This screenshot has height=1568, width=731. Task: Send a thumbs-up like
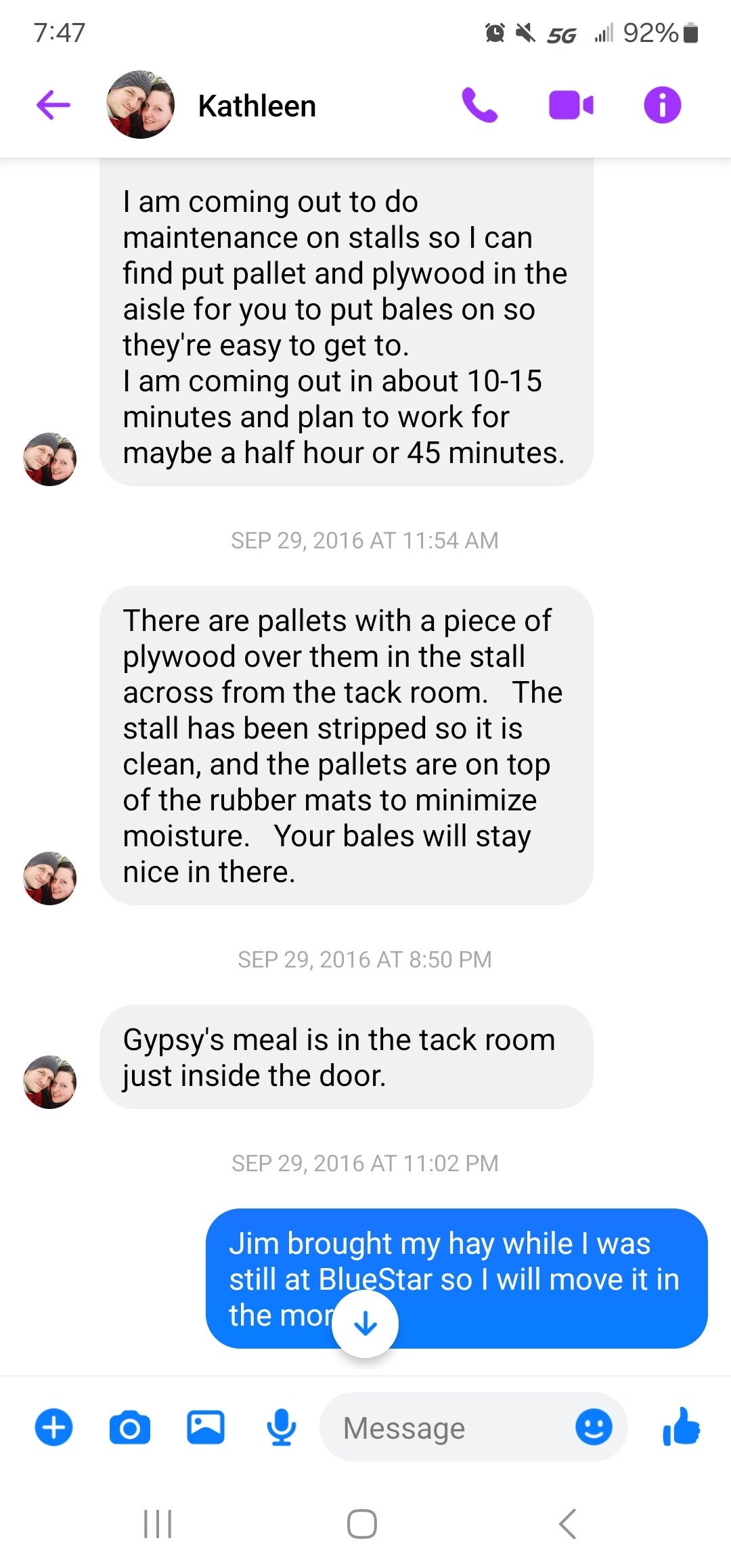[681, 1426]
